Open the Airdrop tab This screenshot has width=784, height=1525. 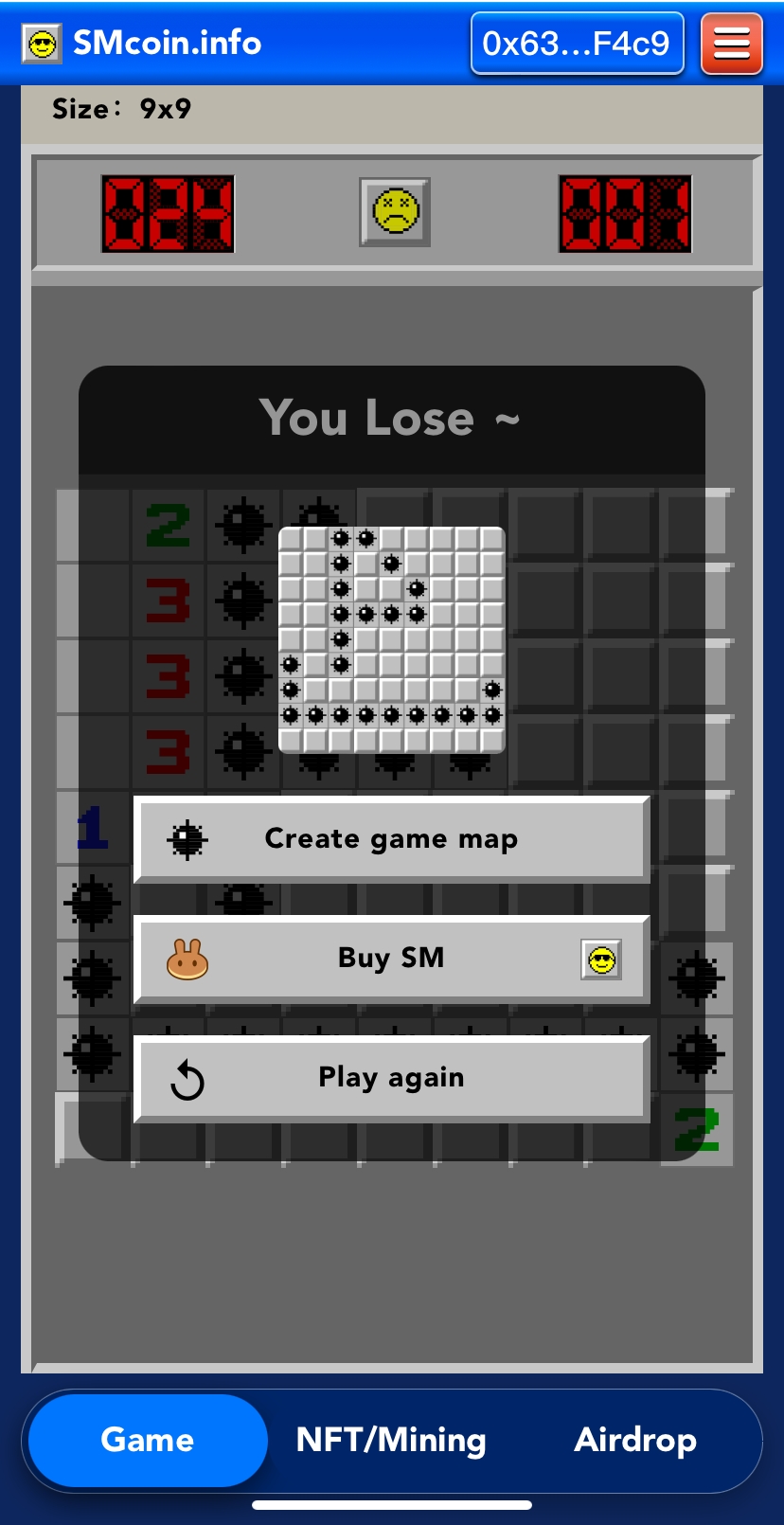635,1440
